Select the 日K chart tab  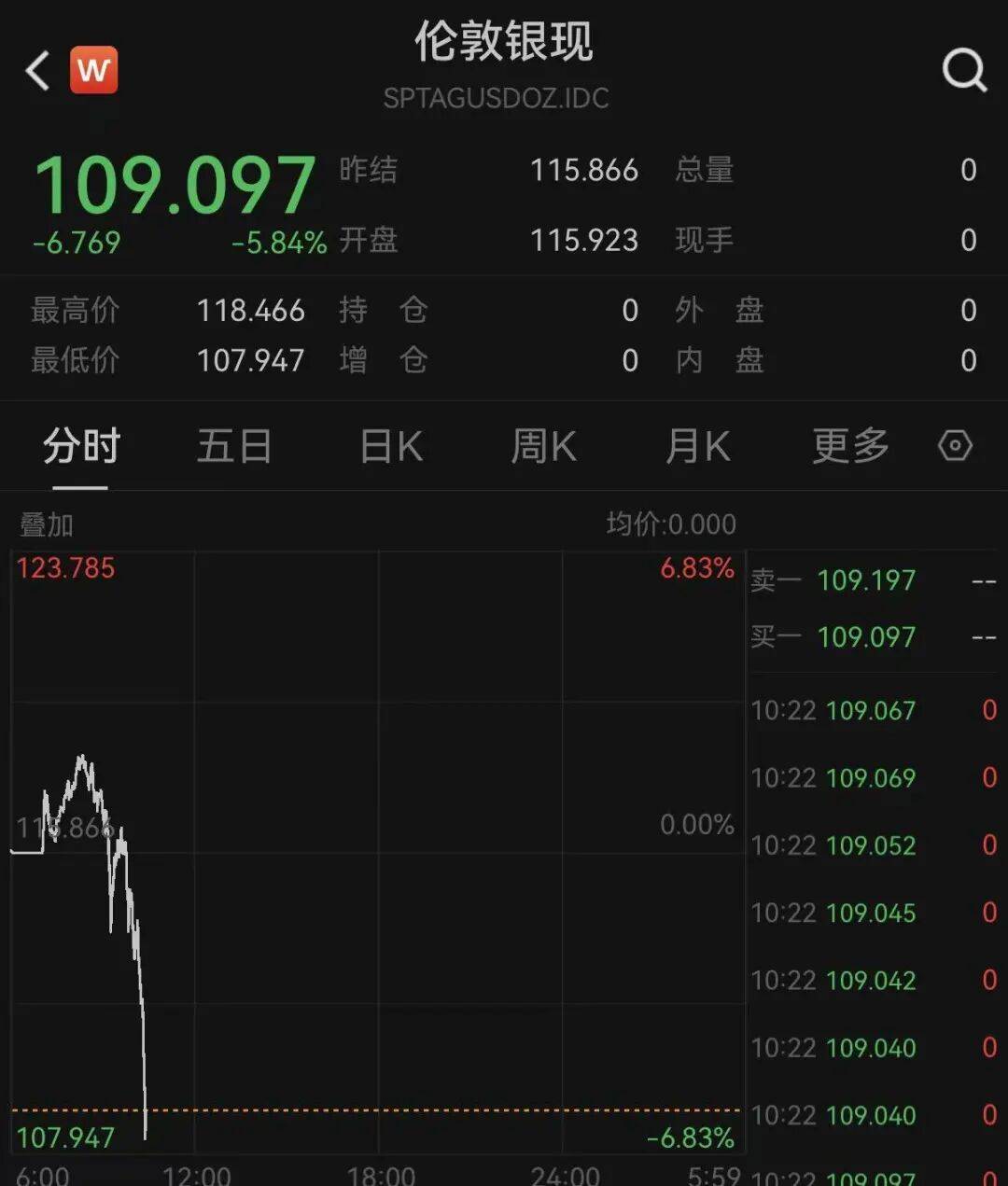[391, 447]
